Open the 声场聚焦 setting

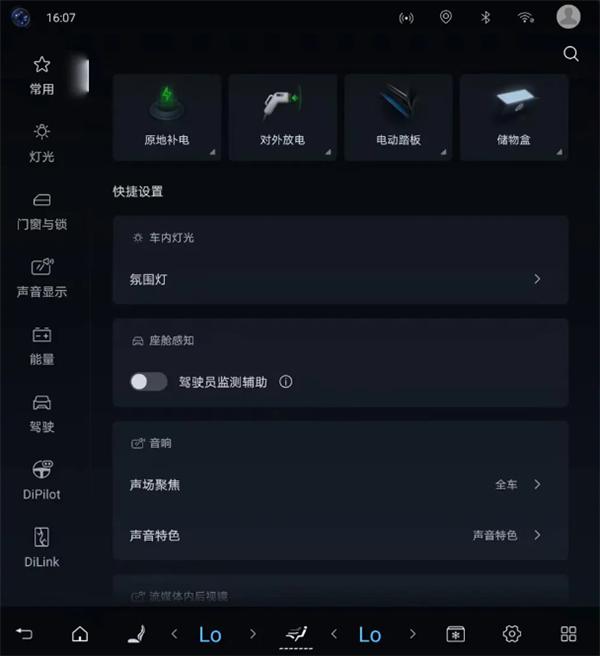(x=340, y=484)
